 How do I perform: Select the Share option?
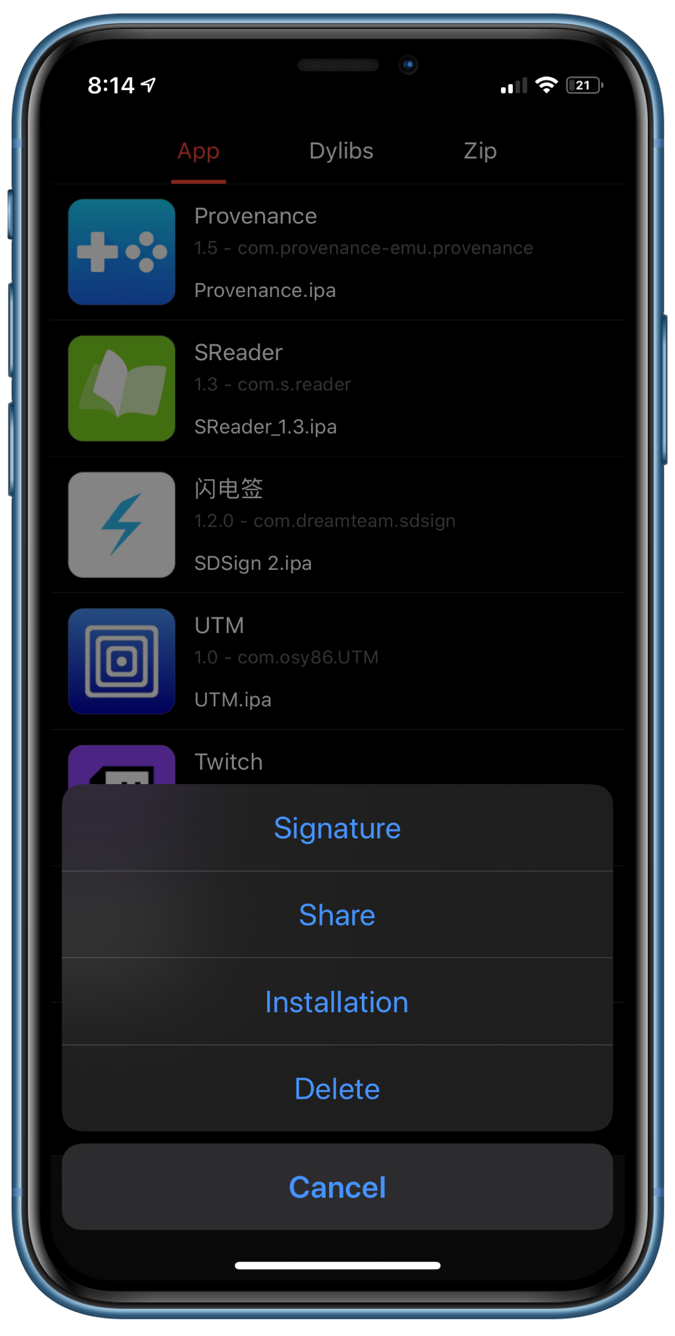tap(337, 915)
